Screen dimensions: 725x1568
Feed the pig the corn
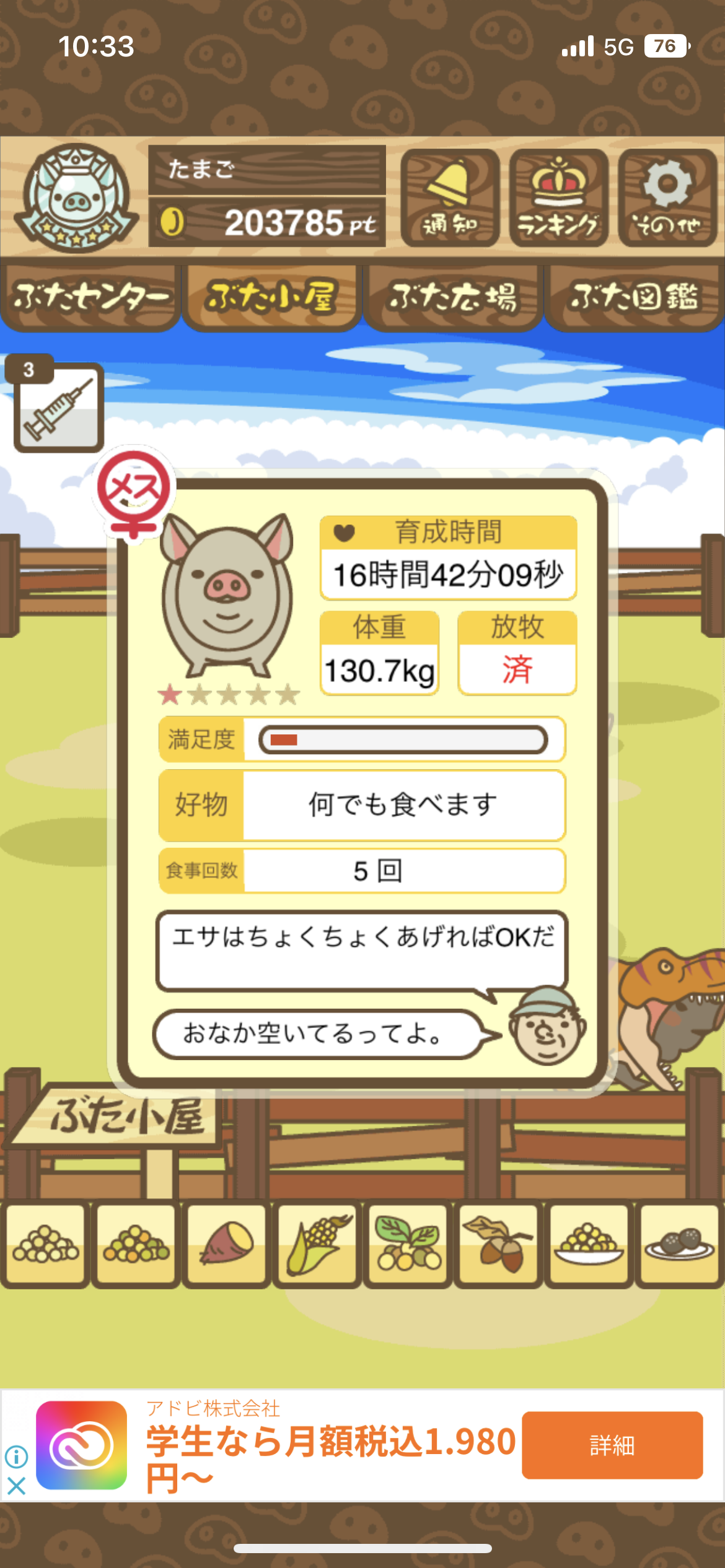[x=317, y=1244]
